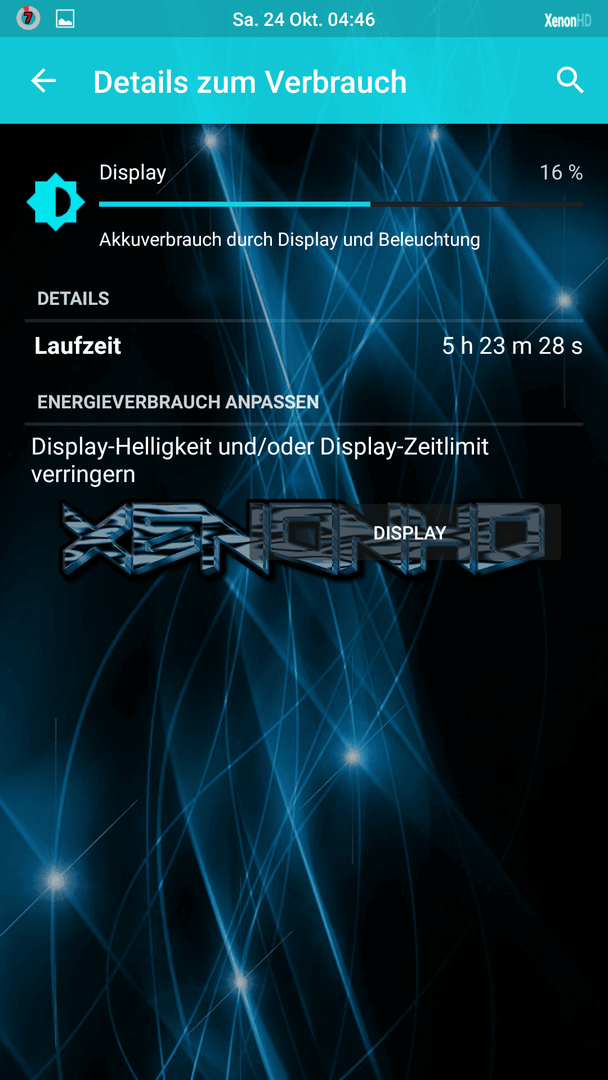Open the search icon in the toolbar
The image size is (608, 1080).
tap(570, 81)
